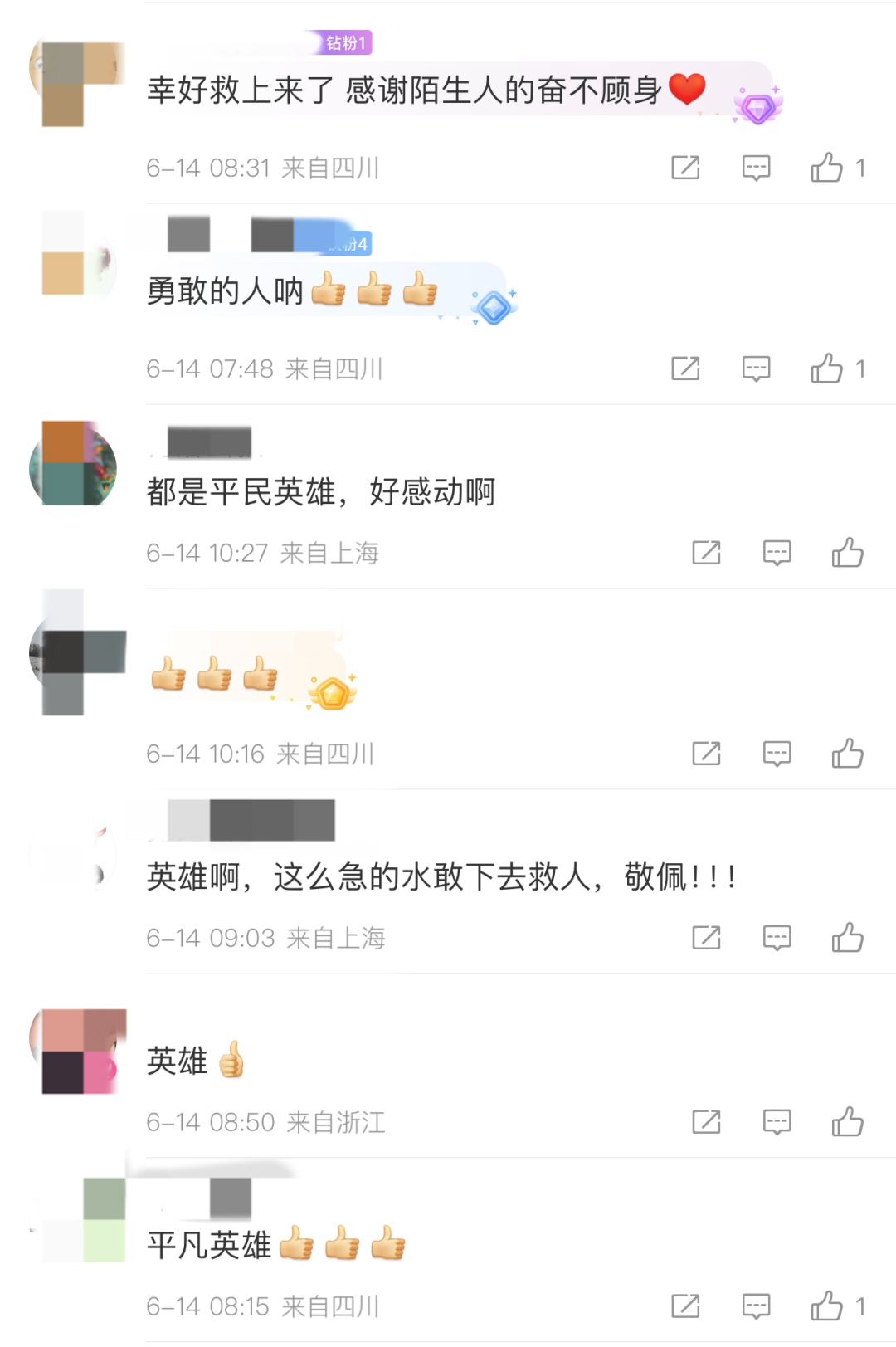Screen dimensions: 896x1347
Task: Like the comment '勇敢的人呐'
Action: [827, 368]
